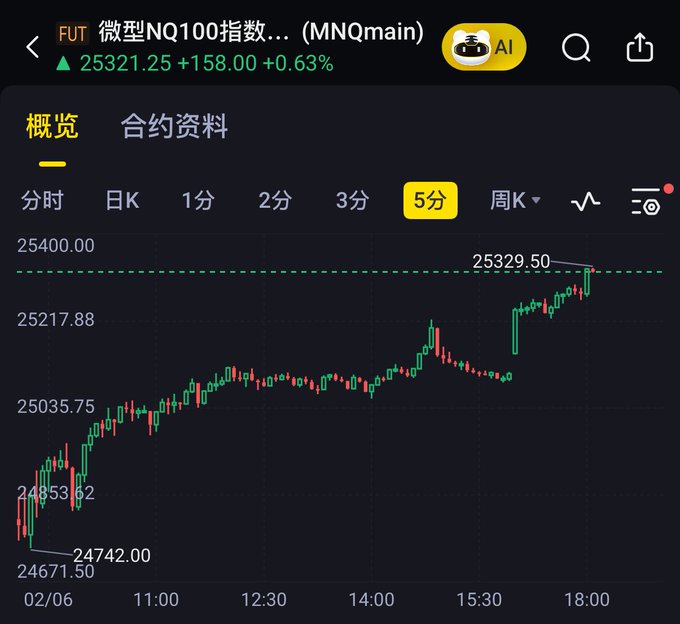Image resolution: width=680 pixels, height=624 pixels.
Task: Select the 1分 chart interval
Action: coord(198,201)
